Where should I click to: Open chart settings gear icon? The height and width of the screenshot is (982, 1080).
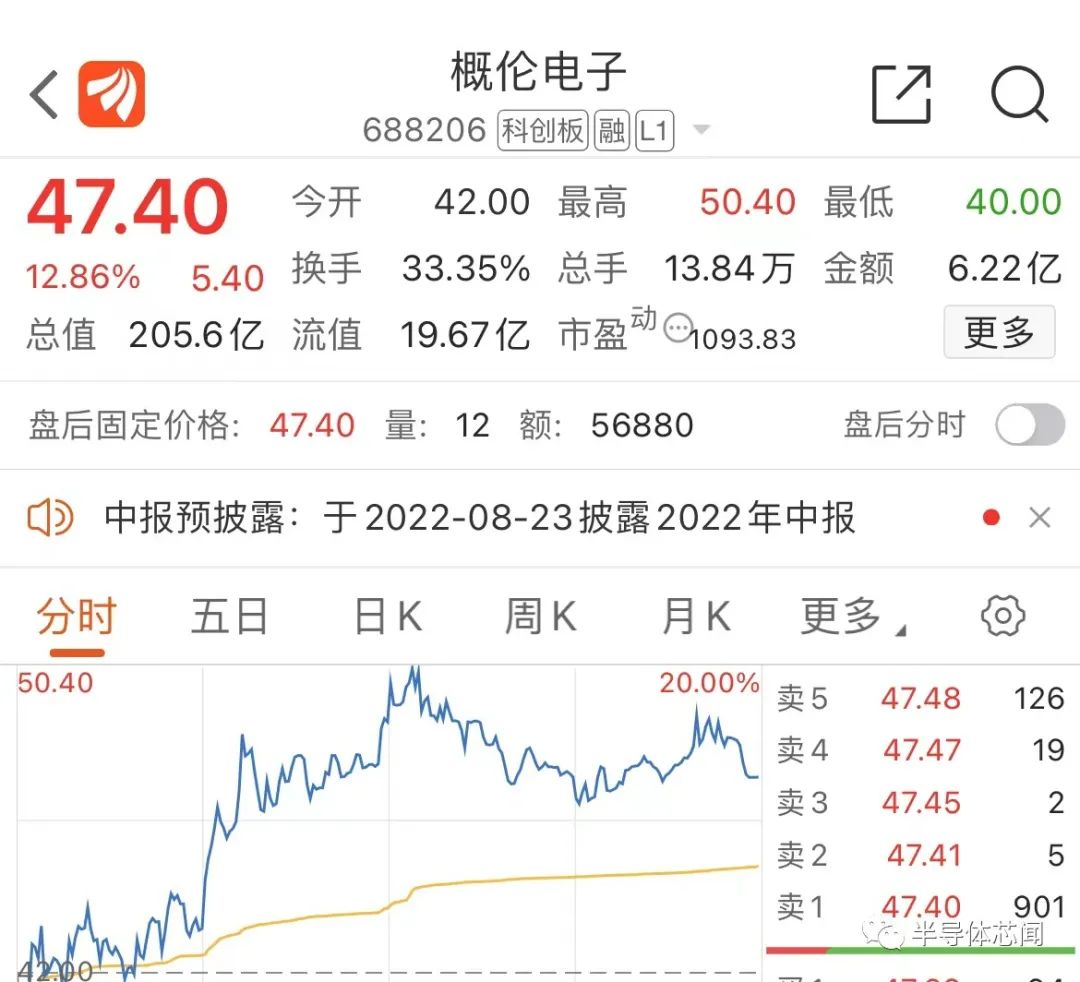click(1002, 616)
